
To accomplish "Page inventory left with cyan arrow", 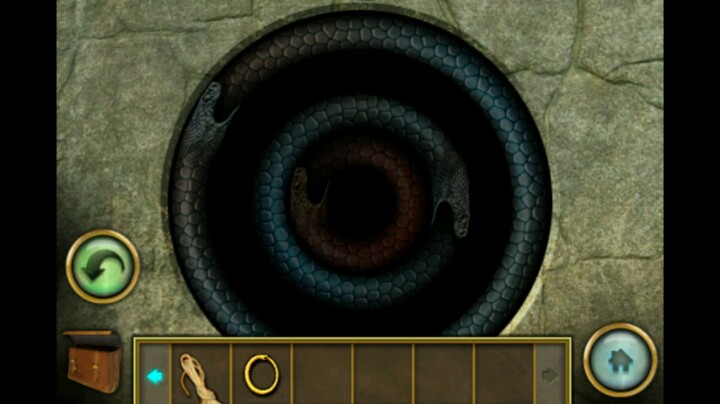I will pyautogui.click(x=155, y=376).
